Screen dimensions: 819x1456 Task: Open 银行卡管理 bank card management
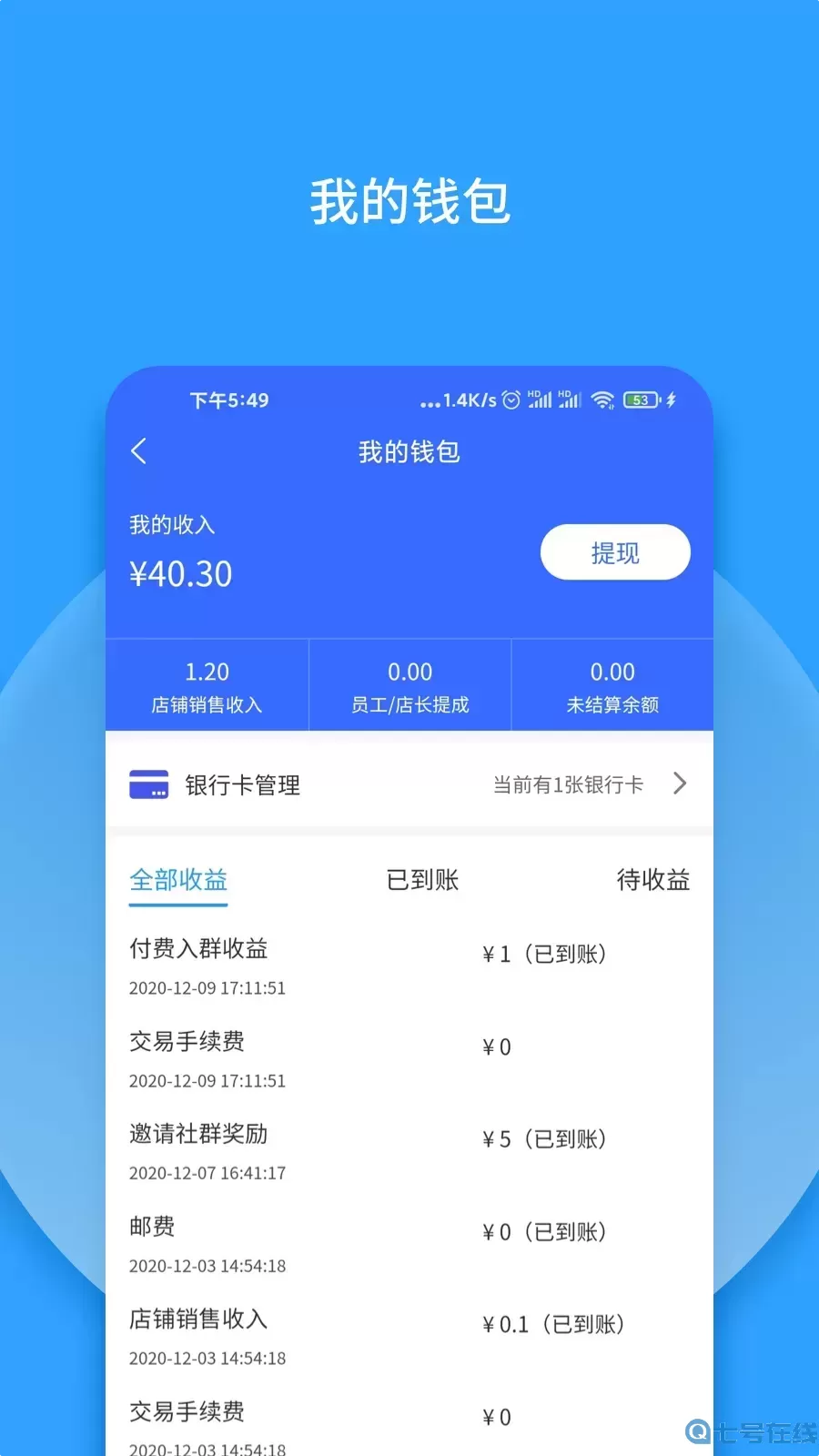point(242,784)
